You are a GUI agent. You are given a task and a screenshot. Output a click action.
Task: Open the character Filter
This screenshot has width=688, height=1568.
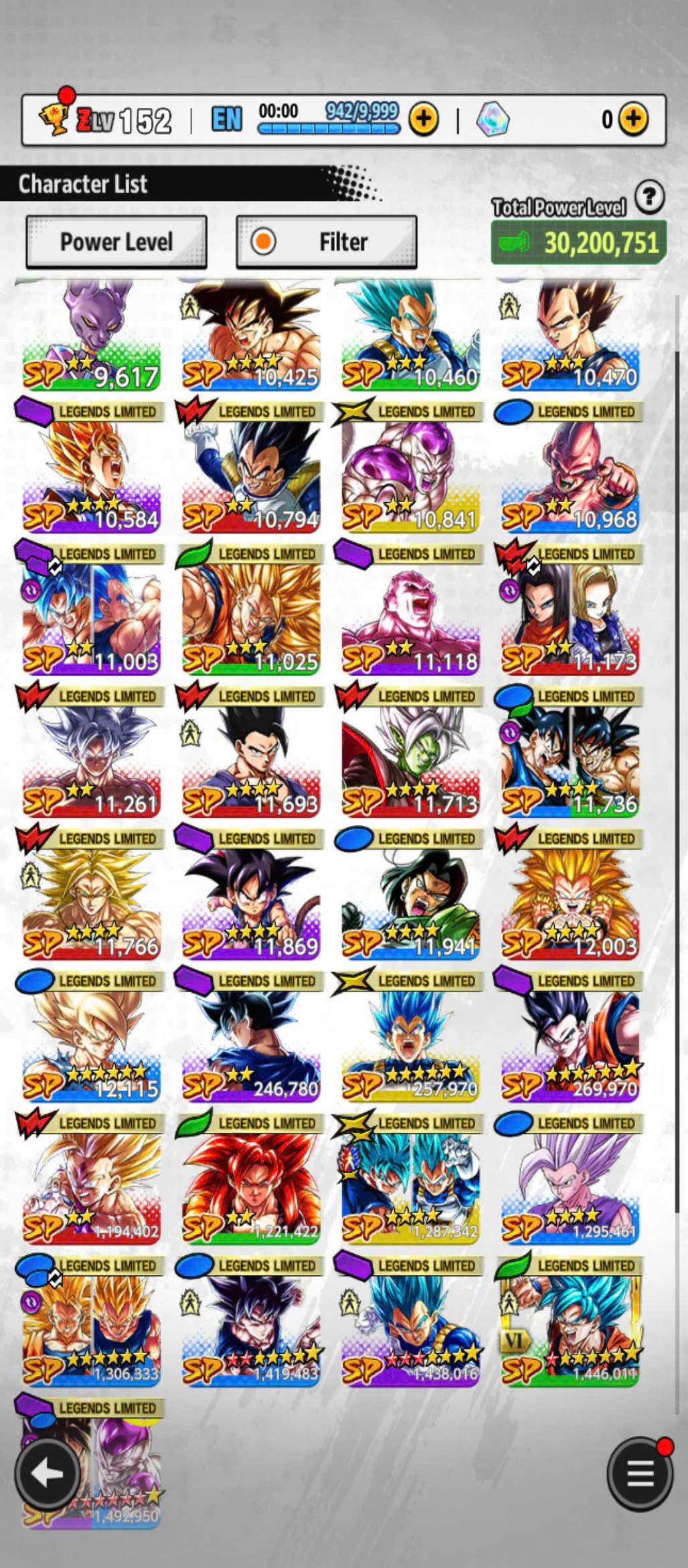(x=326, y=242)
